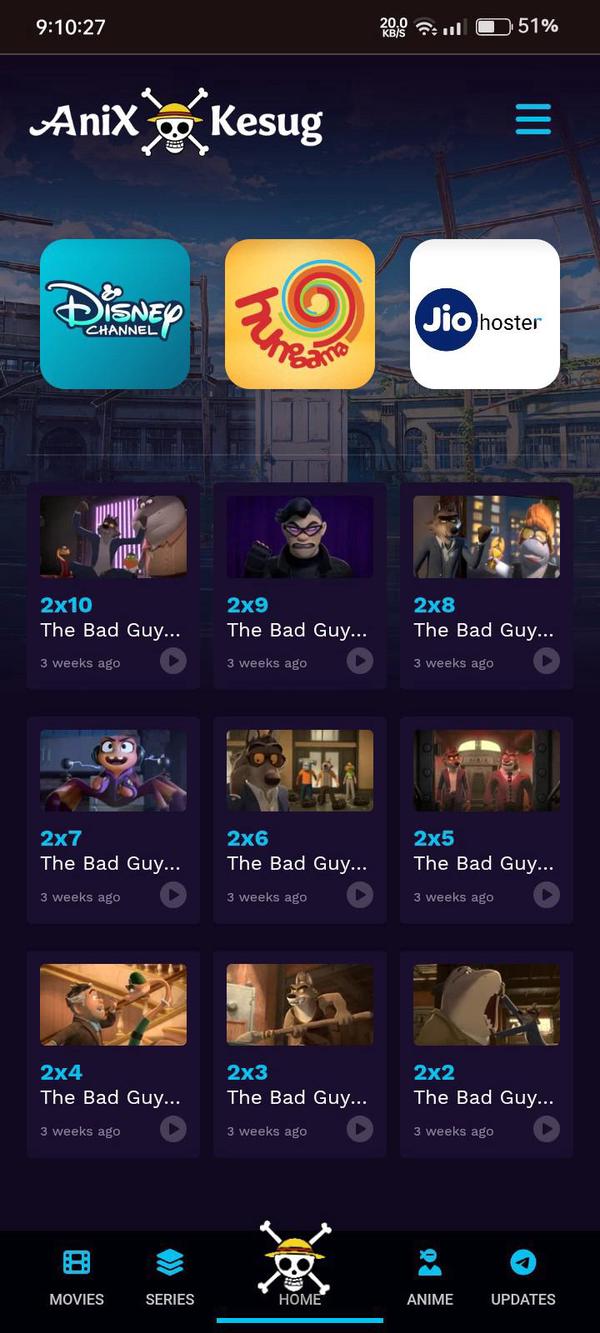Go to the Home tab
Screen dimensions: 600x1333
pos(300,1272)
